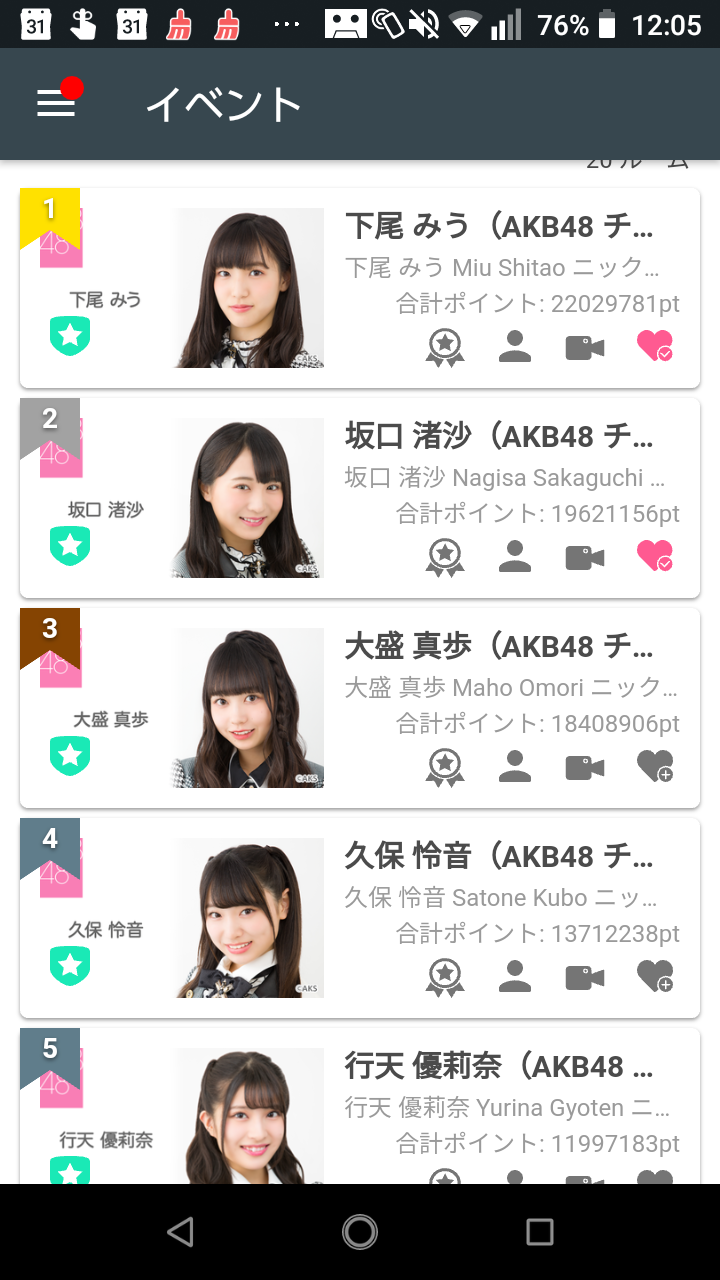The image size is (720, 1280).
Task: View the profile icon for 久保 怜音
Action: click(515, 977)
